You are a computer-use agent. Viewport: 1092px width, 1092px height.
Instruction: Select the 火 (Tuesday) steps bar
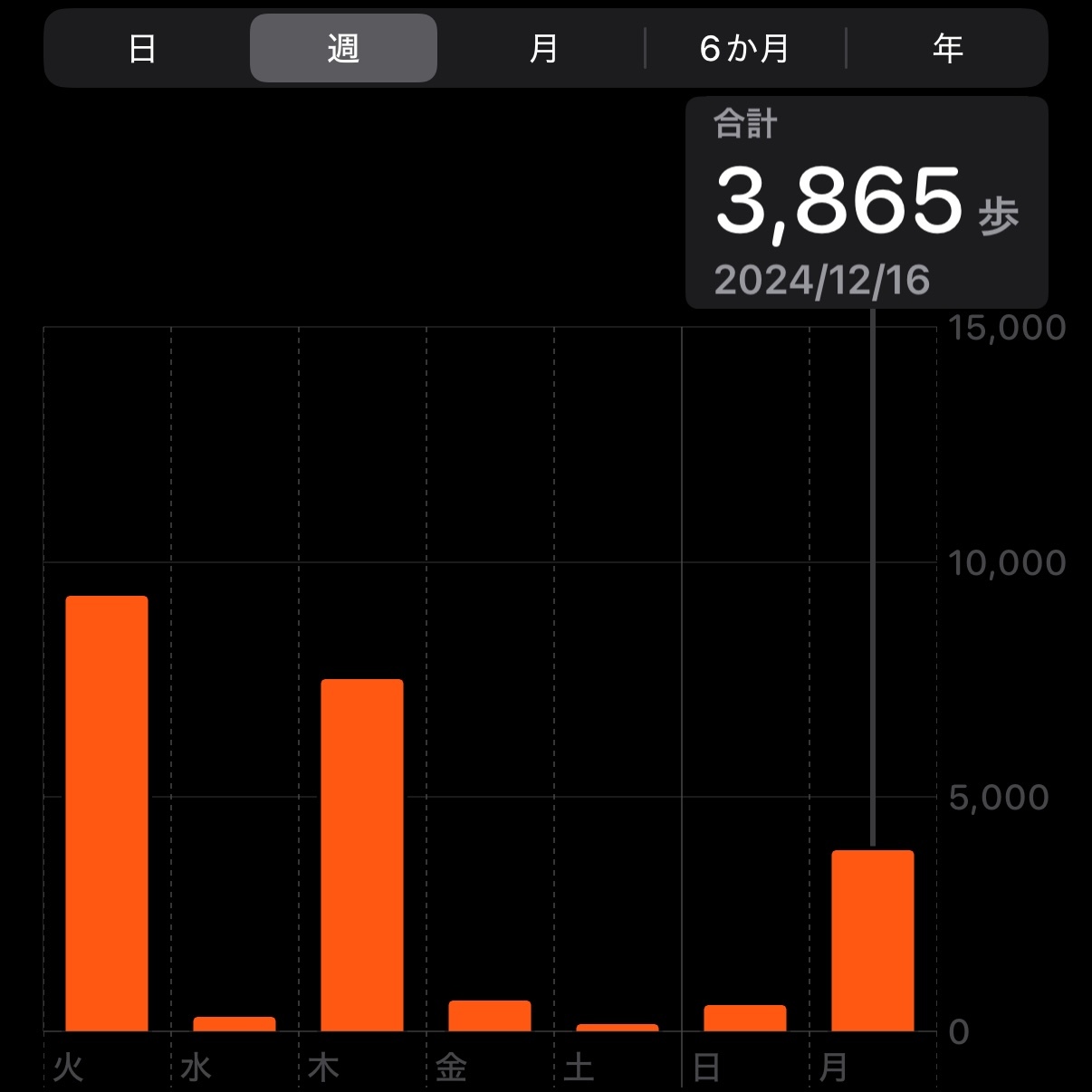[107, 813]
